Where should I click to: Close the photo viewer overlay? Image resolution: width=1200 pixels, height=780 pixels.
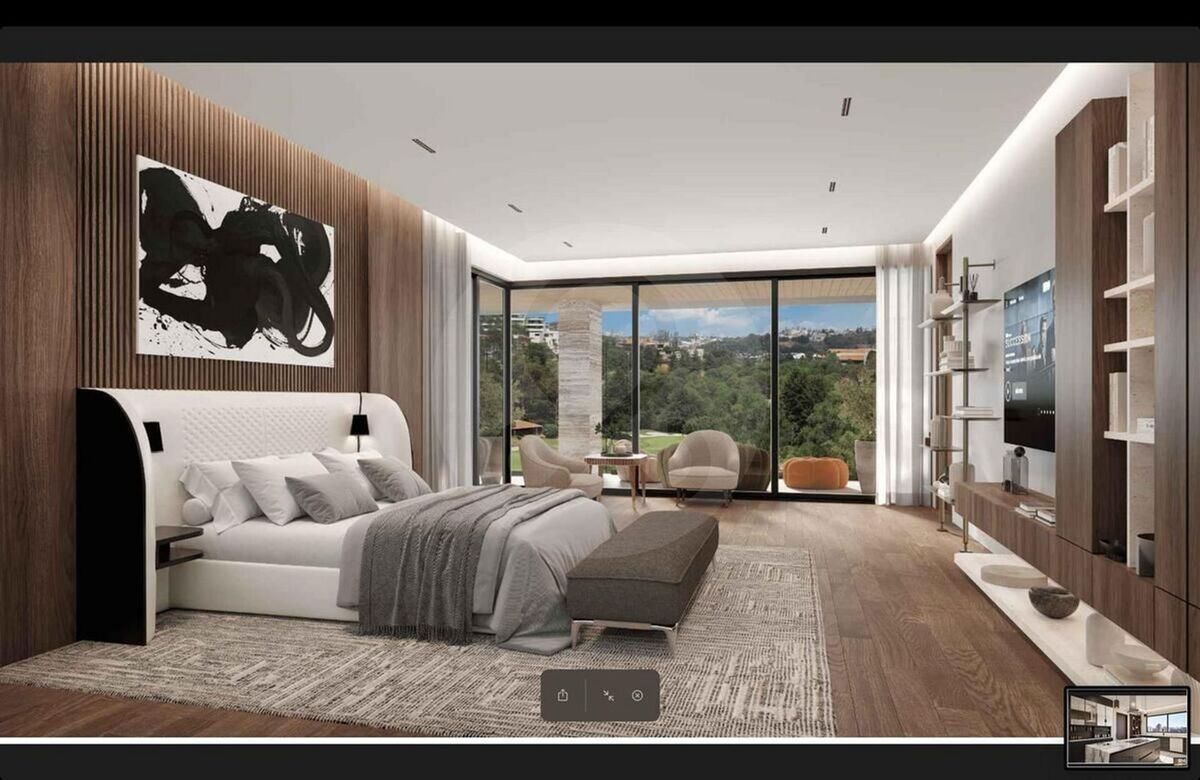point(638,695)
